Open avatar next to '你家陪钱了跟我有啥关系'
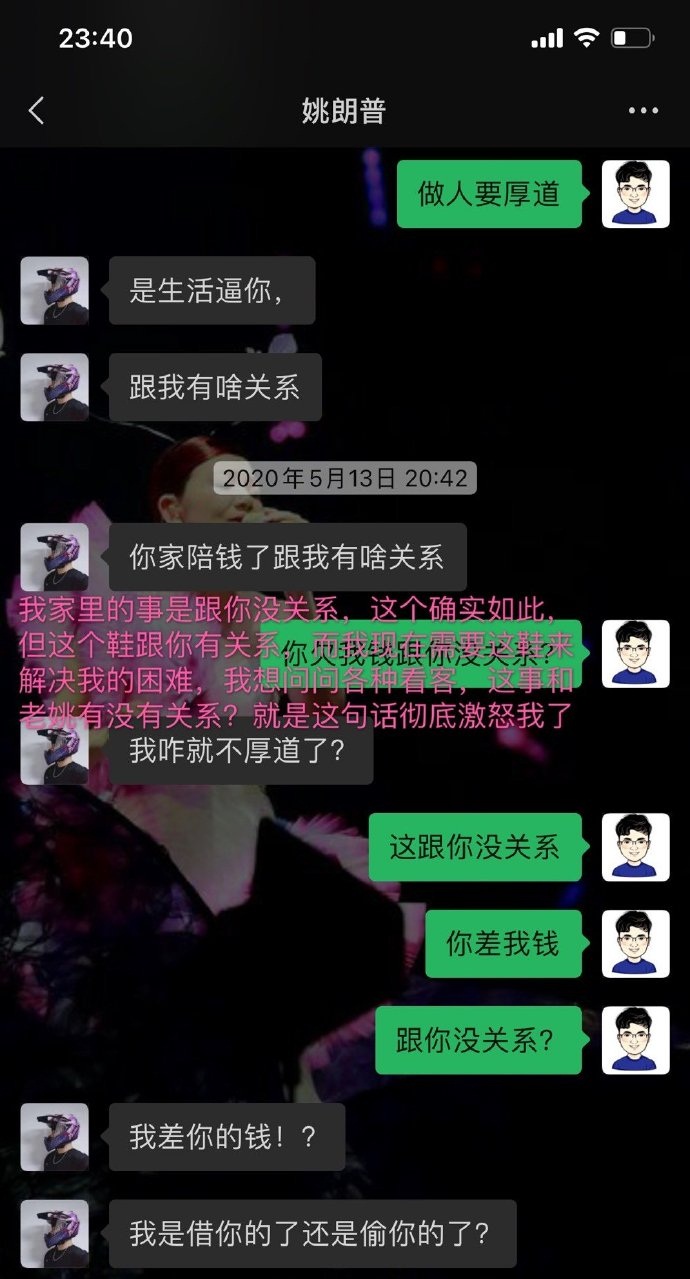Screen dimensions: 690x1279 55,557
